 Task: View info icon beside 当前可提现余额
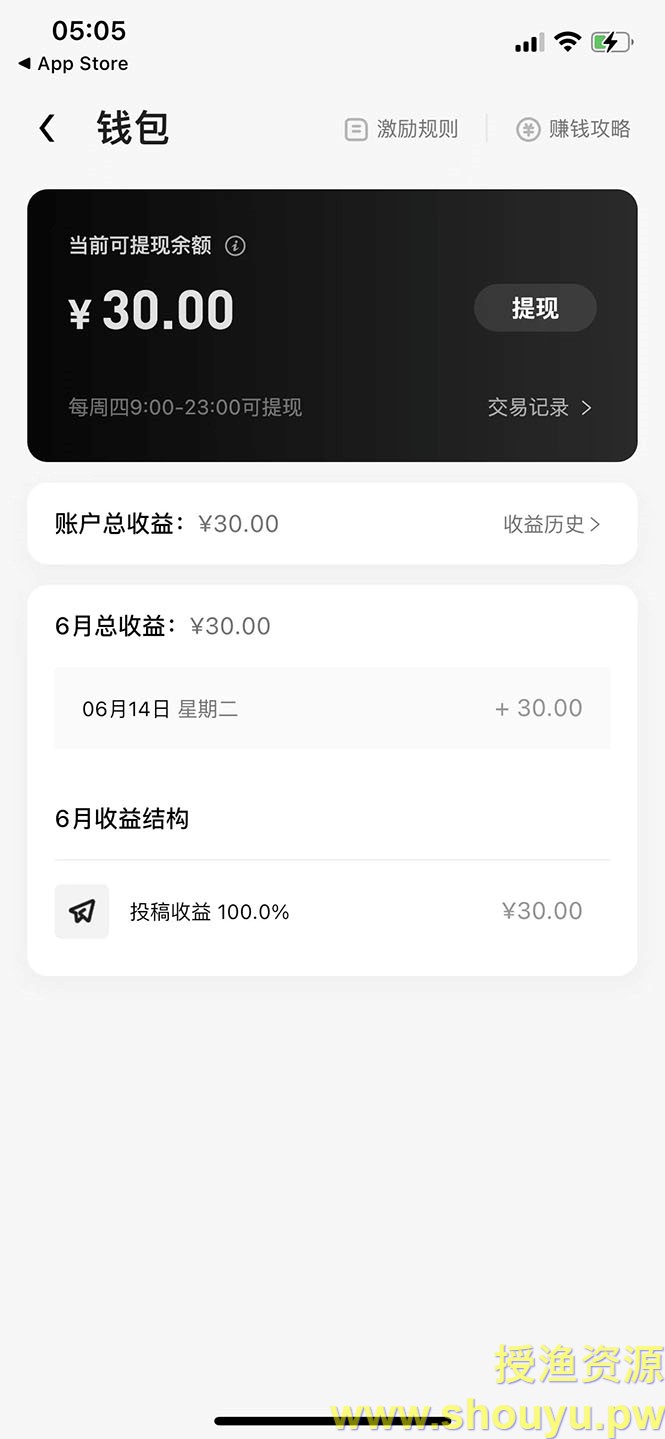click(x=235, y=246)
